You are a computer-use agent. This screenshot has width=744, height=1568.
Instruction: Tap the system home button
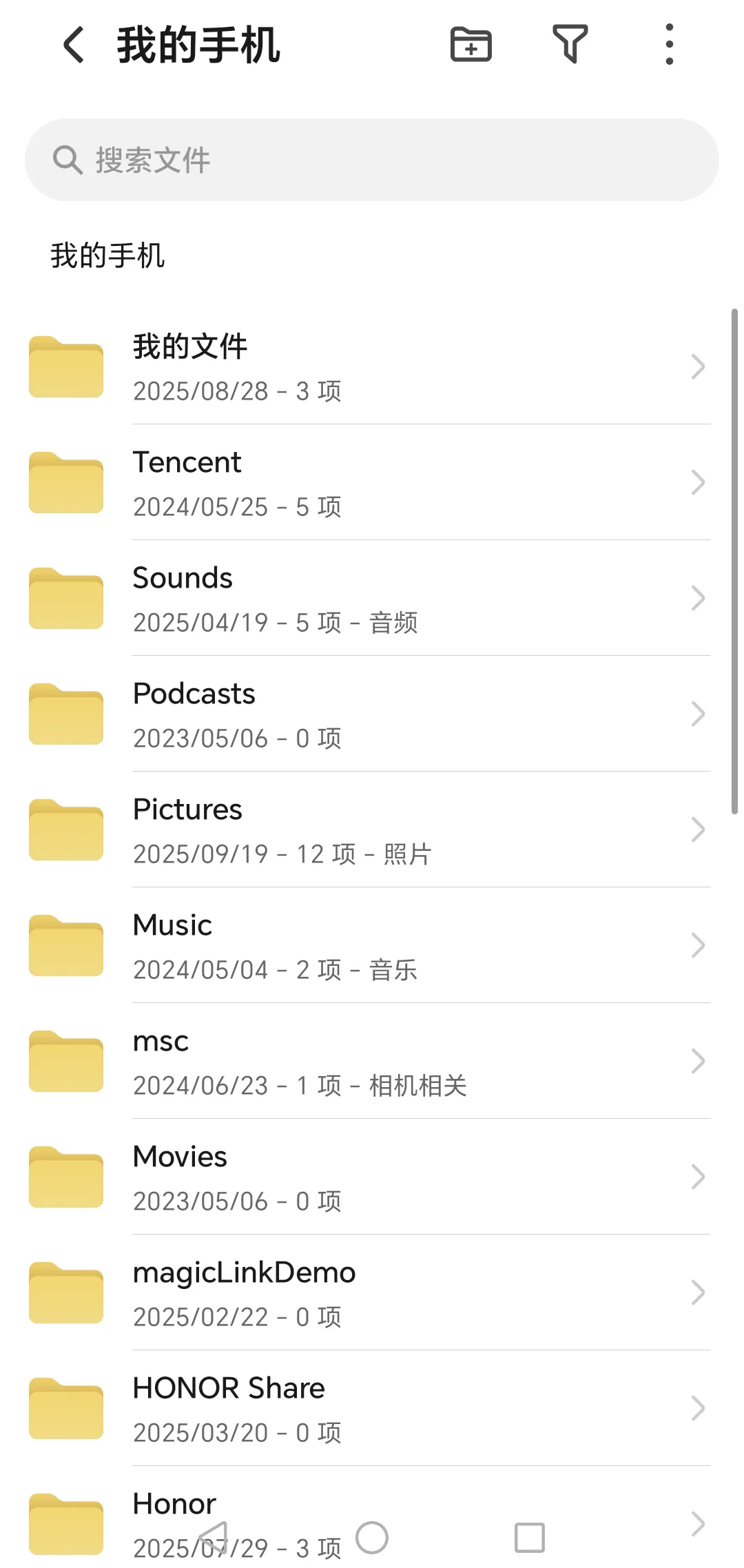coord(372,1538)
